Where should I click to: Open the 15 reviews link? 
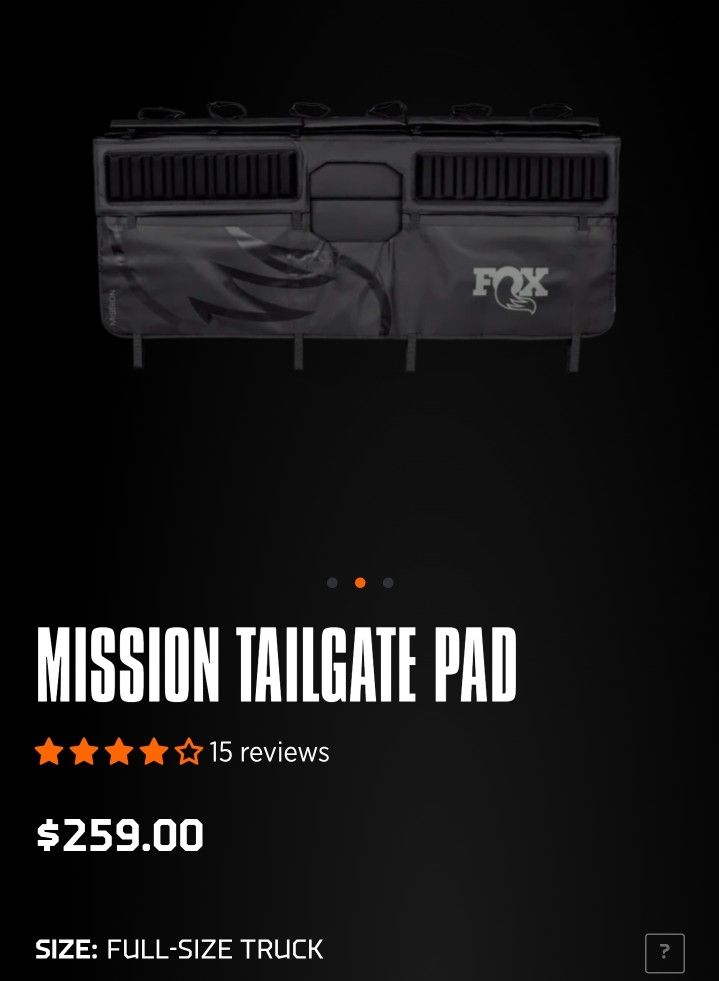tap(268, 752)
